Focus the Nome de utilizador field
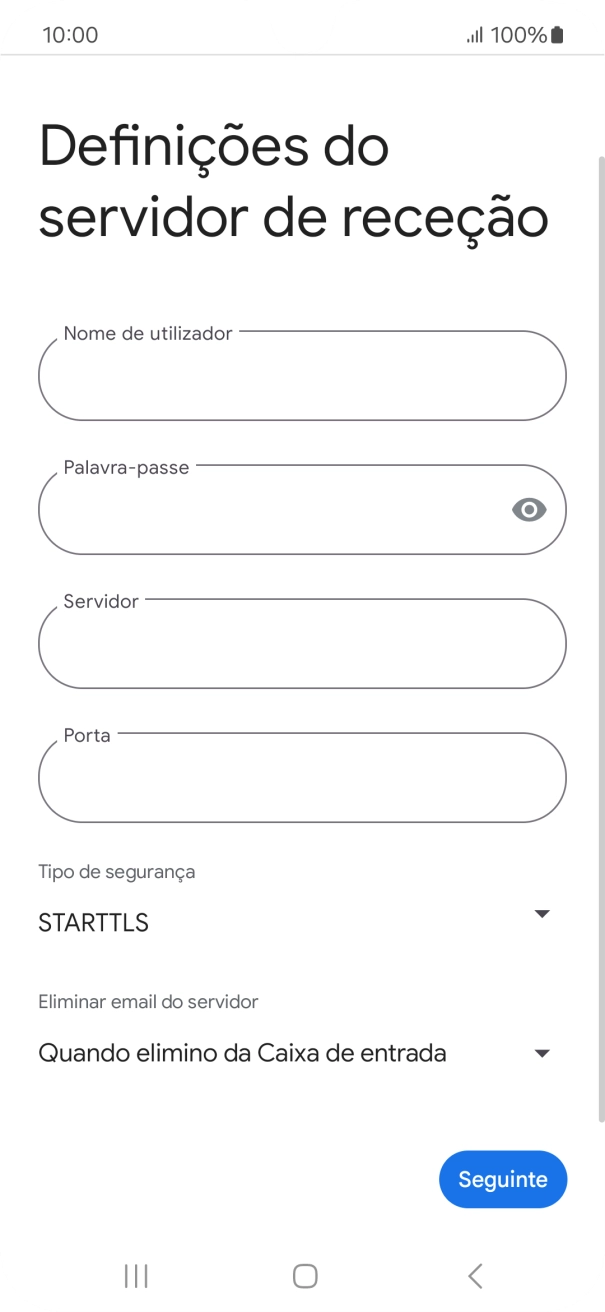Viewport: 605px width, 1312px height. coord(302,377)
